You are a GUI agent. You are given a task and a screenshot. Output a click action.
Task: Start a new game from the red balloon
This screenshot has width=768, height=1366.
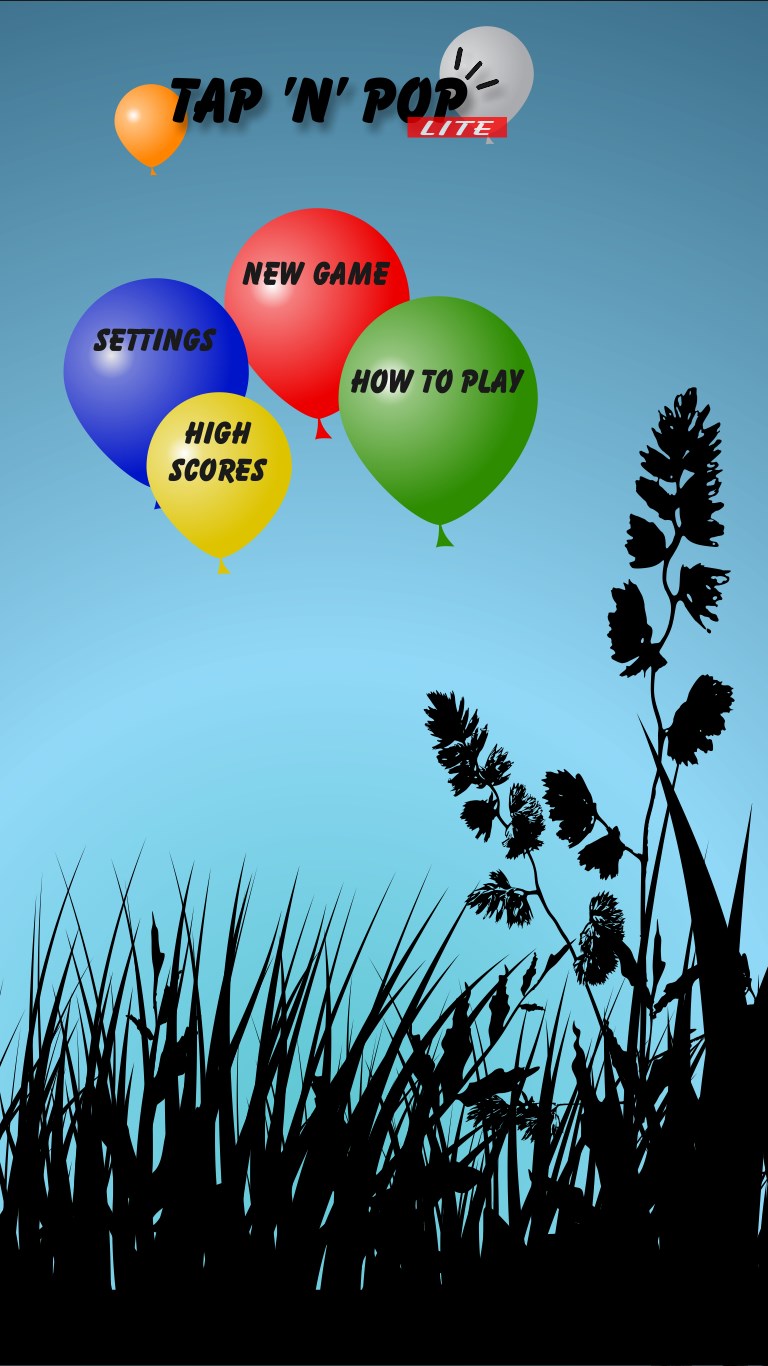tap(314, 274)
